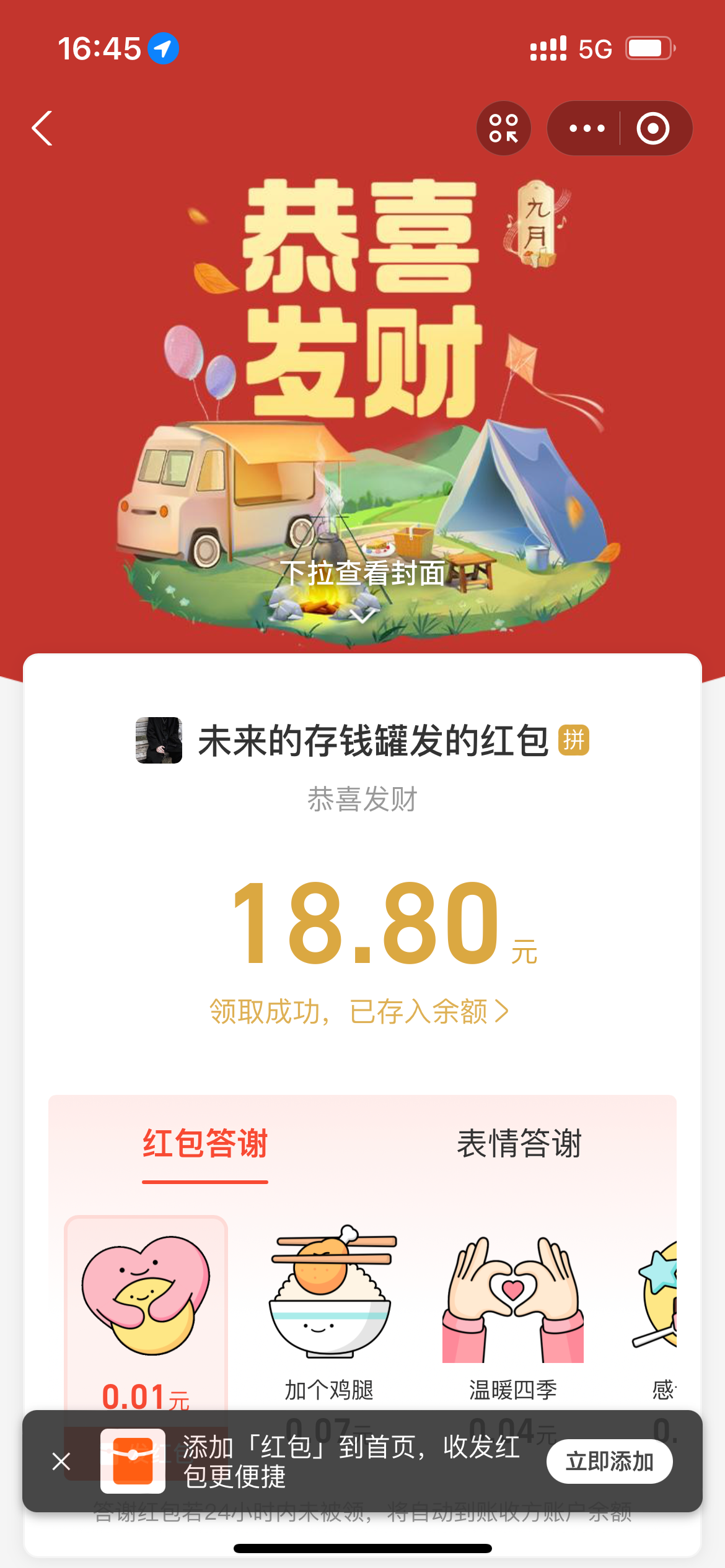Switch to the 红包答谢 tab

(x=205, y=1143)
